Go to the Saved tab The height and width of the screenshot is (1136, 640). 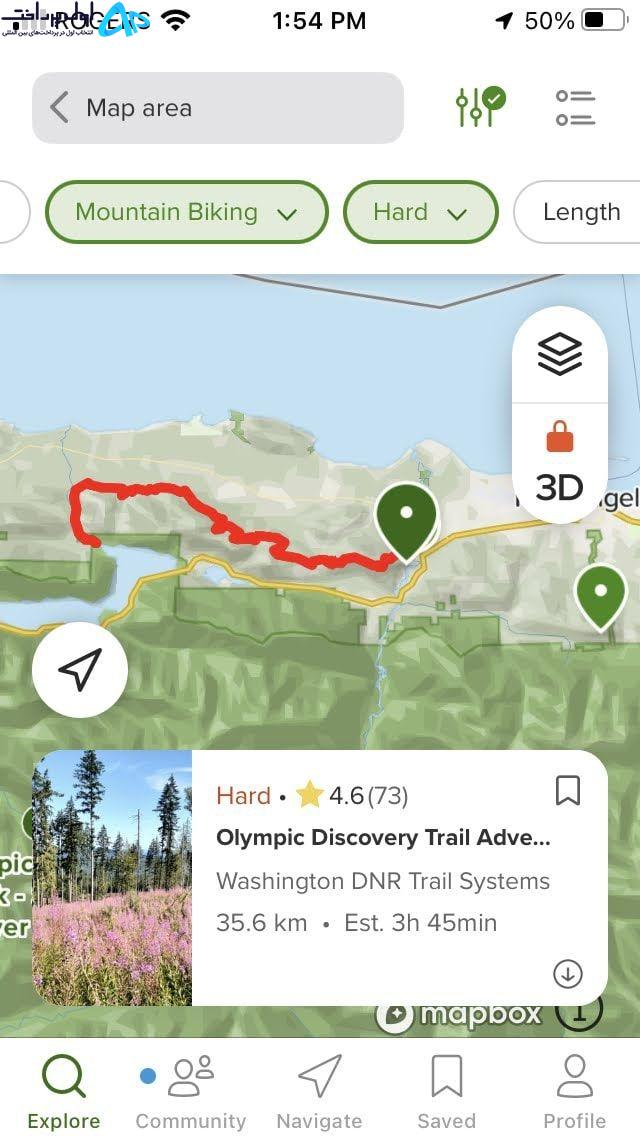coord(446,1093)
